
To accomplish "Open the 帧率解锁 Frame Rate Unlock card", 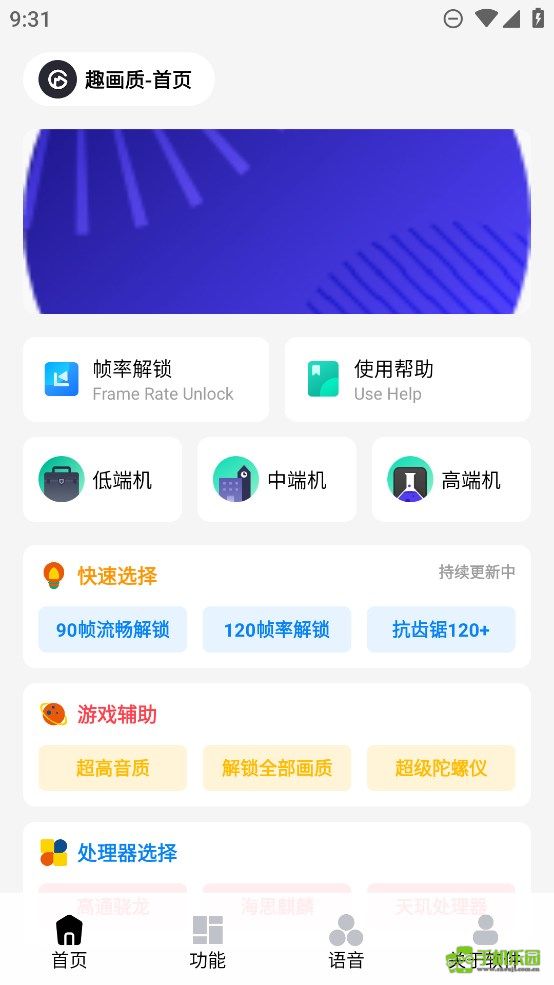I will pos(146,379).
